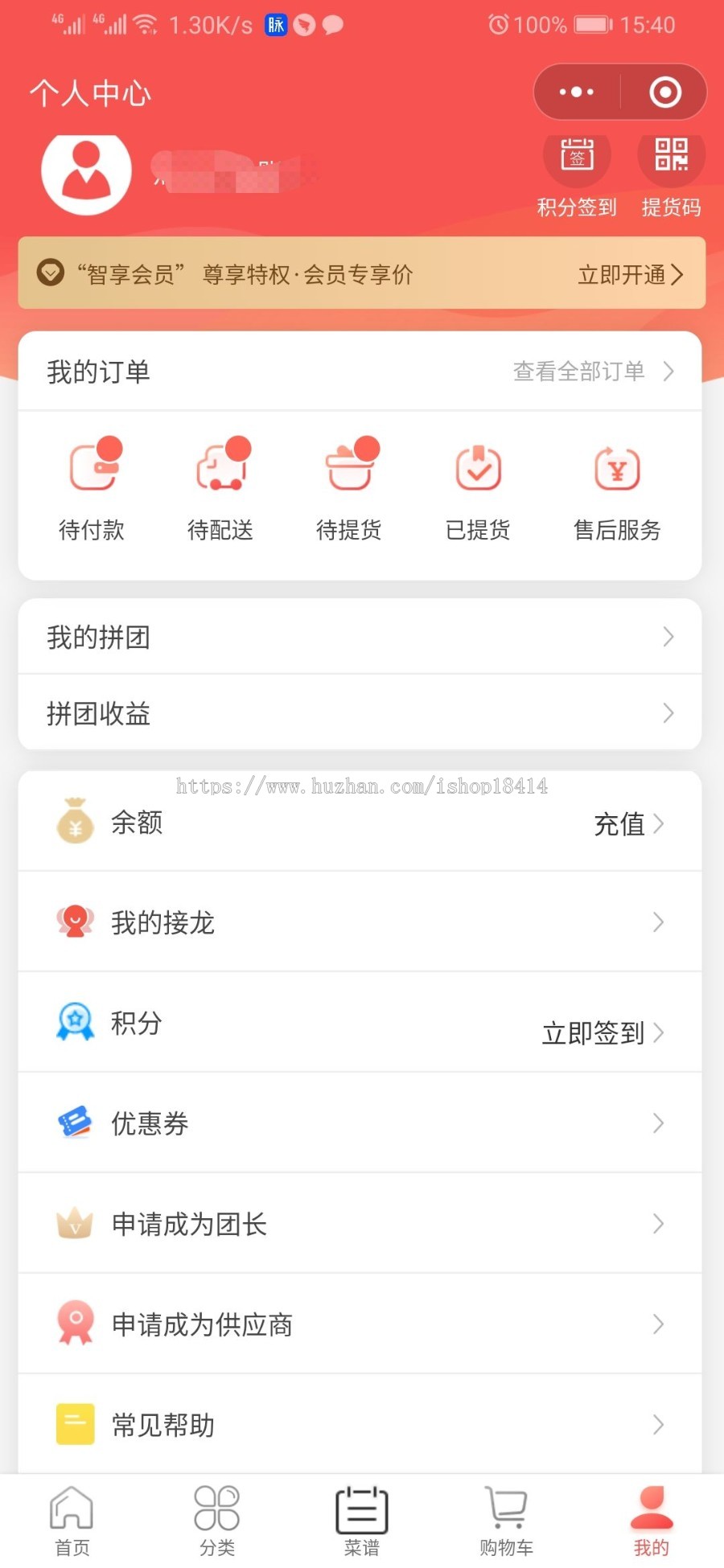Screen dimensions: 724x1568
Task: Click the 余额 money bag icon
Action: tap(74, 822)
